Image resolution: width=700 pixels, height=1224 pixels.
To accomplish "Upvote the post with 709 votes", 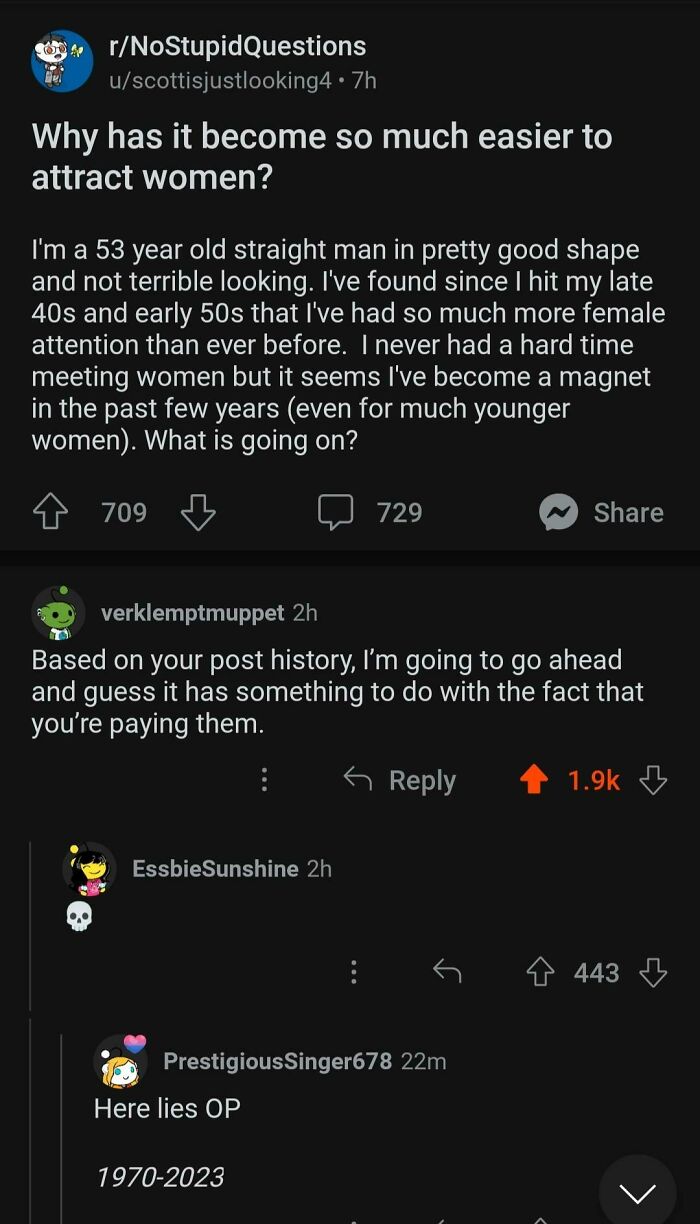I will pyautogui.click(x=49, y=512).
